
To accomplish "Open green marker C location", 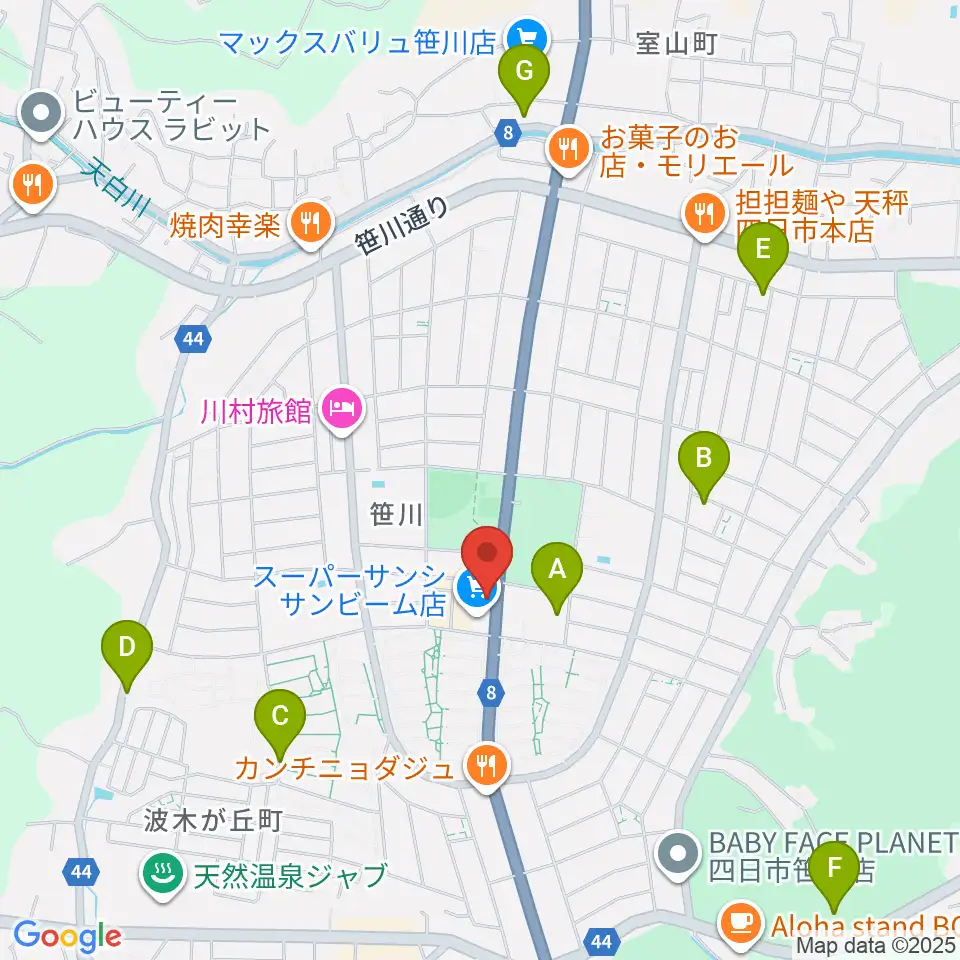I will [280, 724].
